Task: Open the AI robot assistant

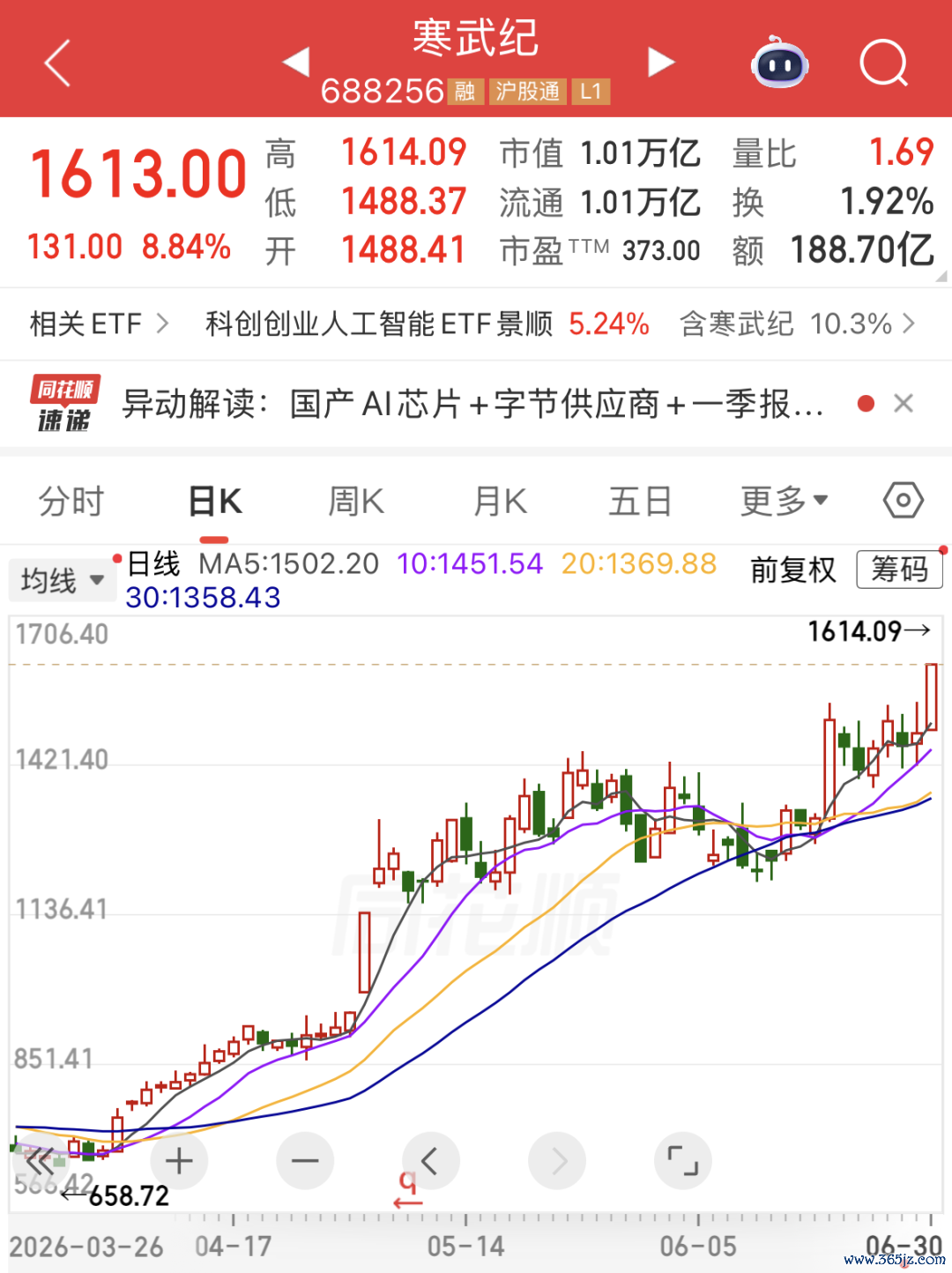Action: 780,63
